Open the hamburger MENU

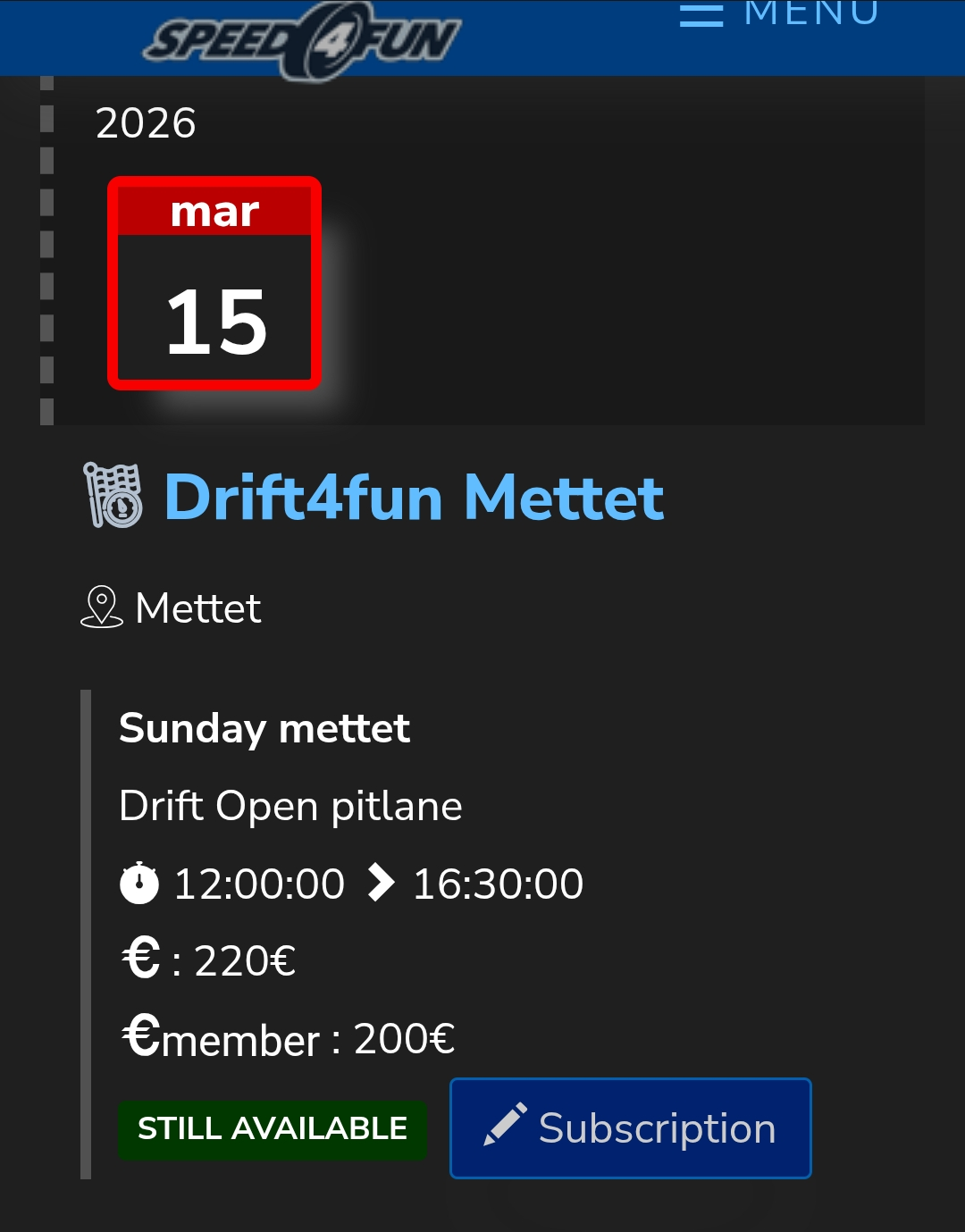pyautogui.click(x=777, y=15)
